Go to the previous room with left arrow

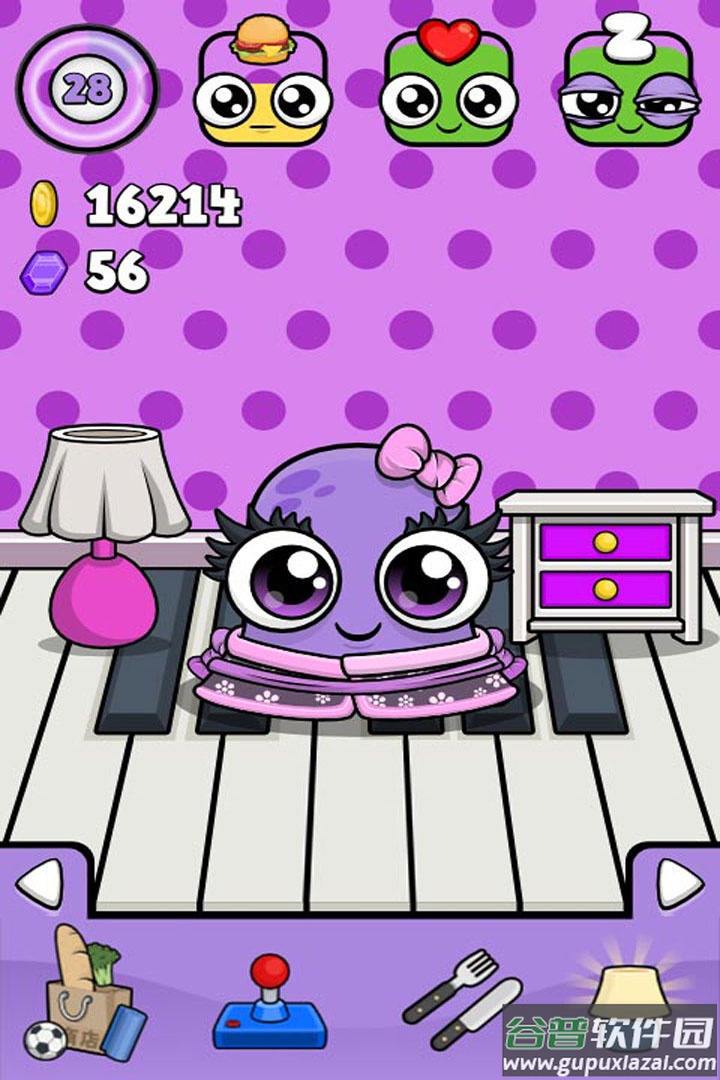pyautogui.click(x=39, y=884)
